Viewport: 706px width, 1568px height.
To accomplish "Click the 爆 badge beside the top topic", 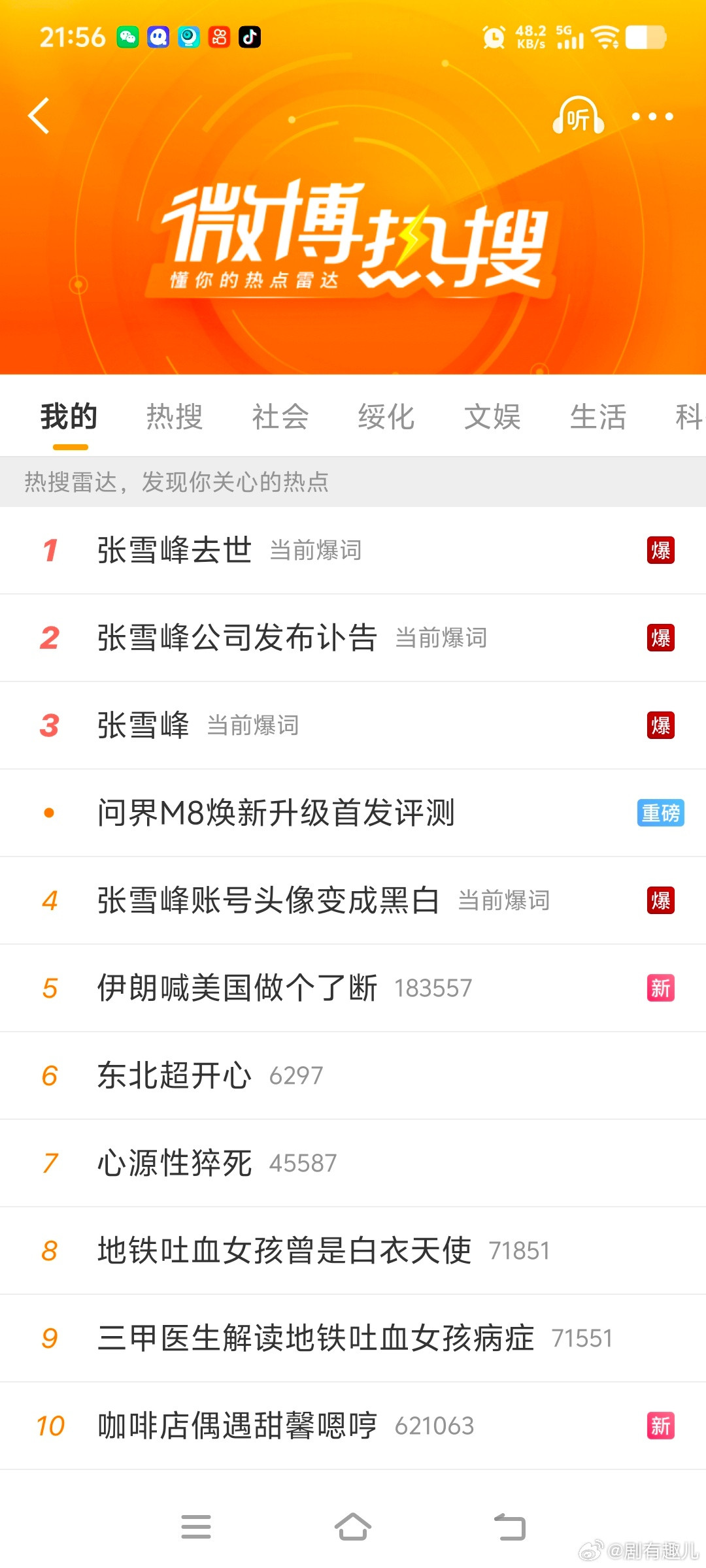I will [661, 550].
